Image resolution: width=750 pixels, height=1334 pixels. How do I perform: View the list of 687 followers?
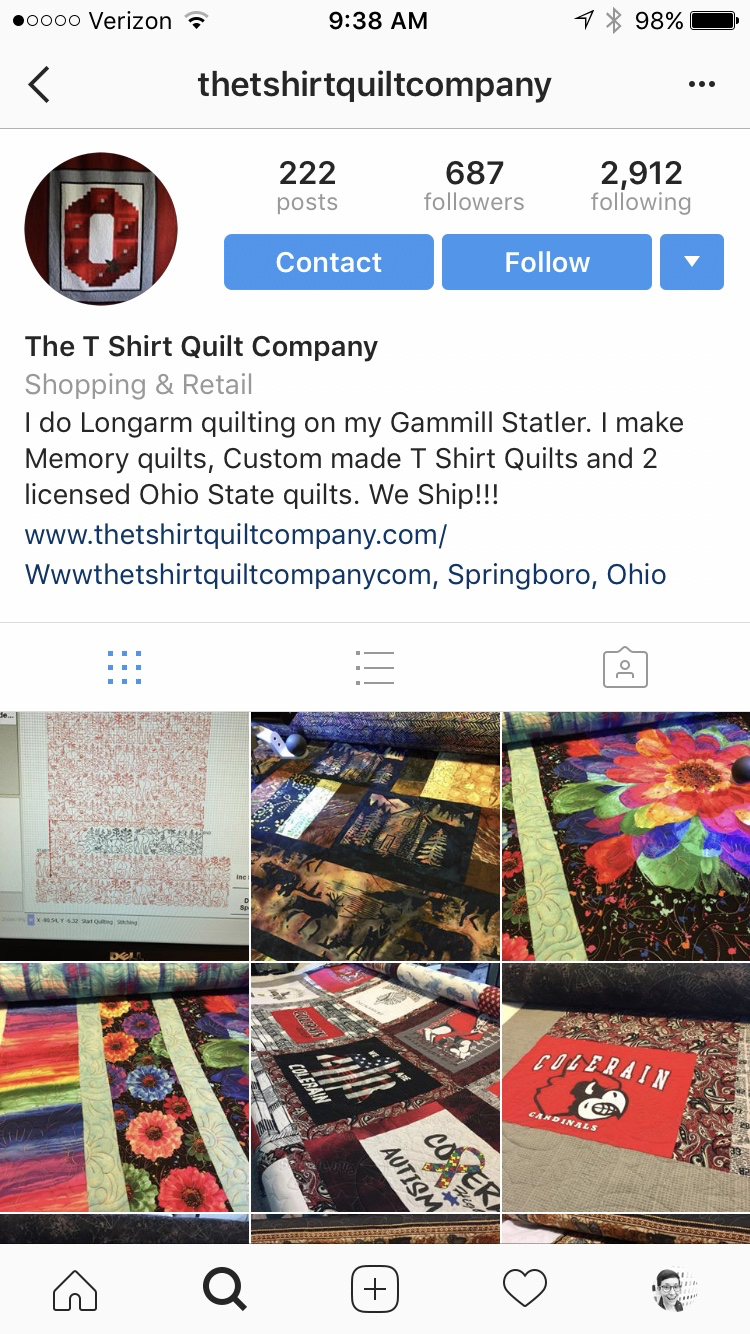473,186
